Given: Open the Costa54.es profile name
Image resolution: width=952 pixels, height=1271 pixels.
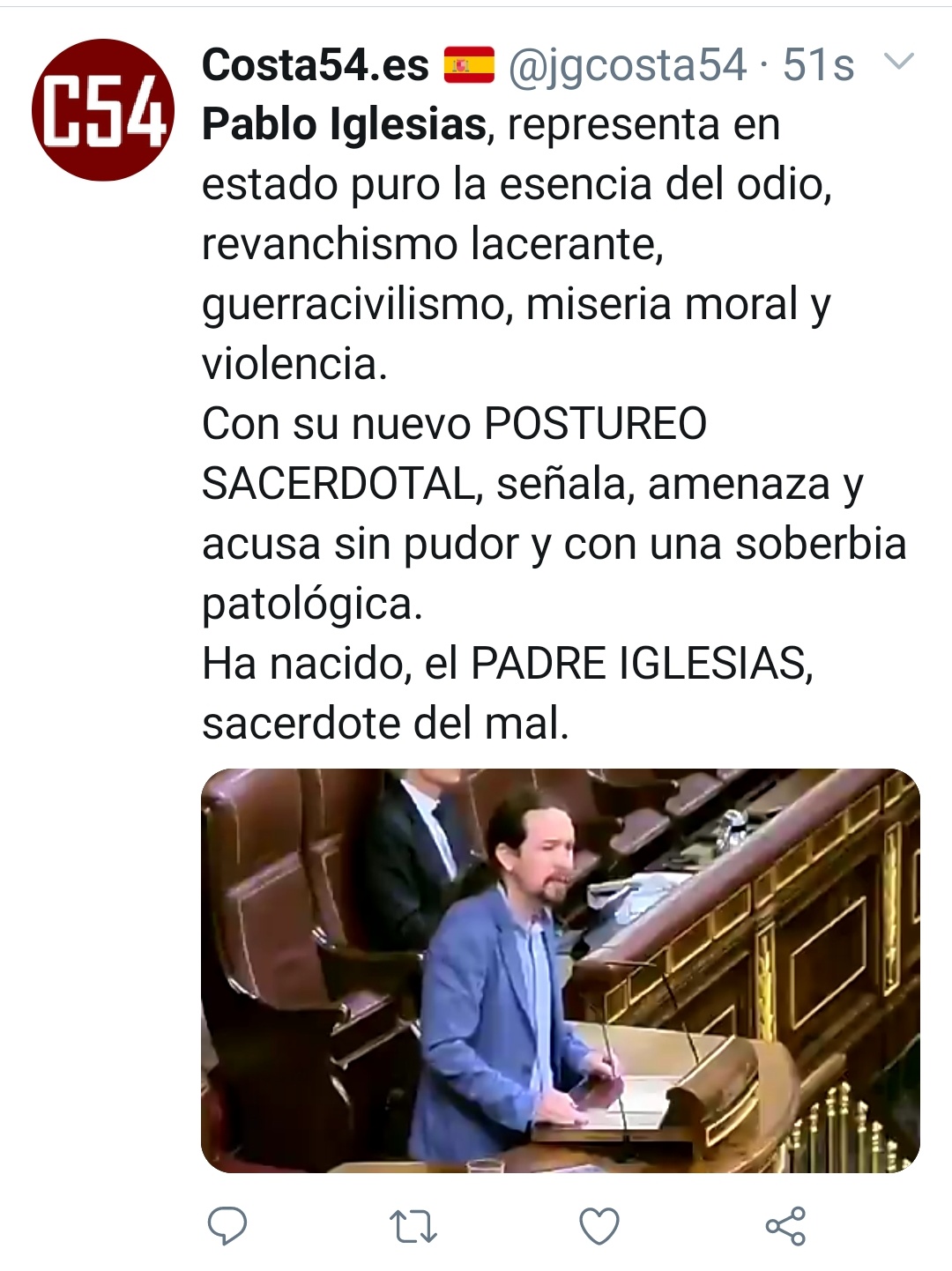Looking at the screenshot, I should point(315,65).
